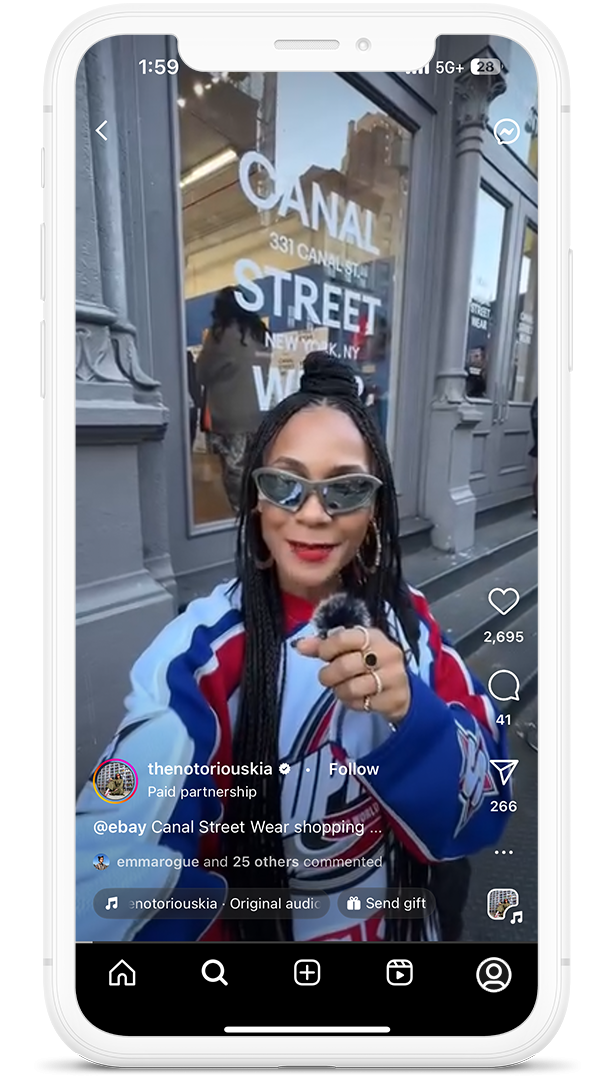Screen dimensions: 608x1080
Task: Switch to the Home tab
Action: [x=122, y=973]
